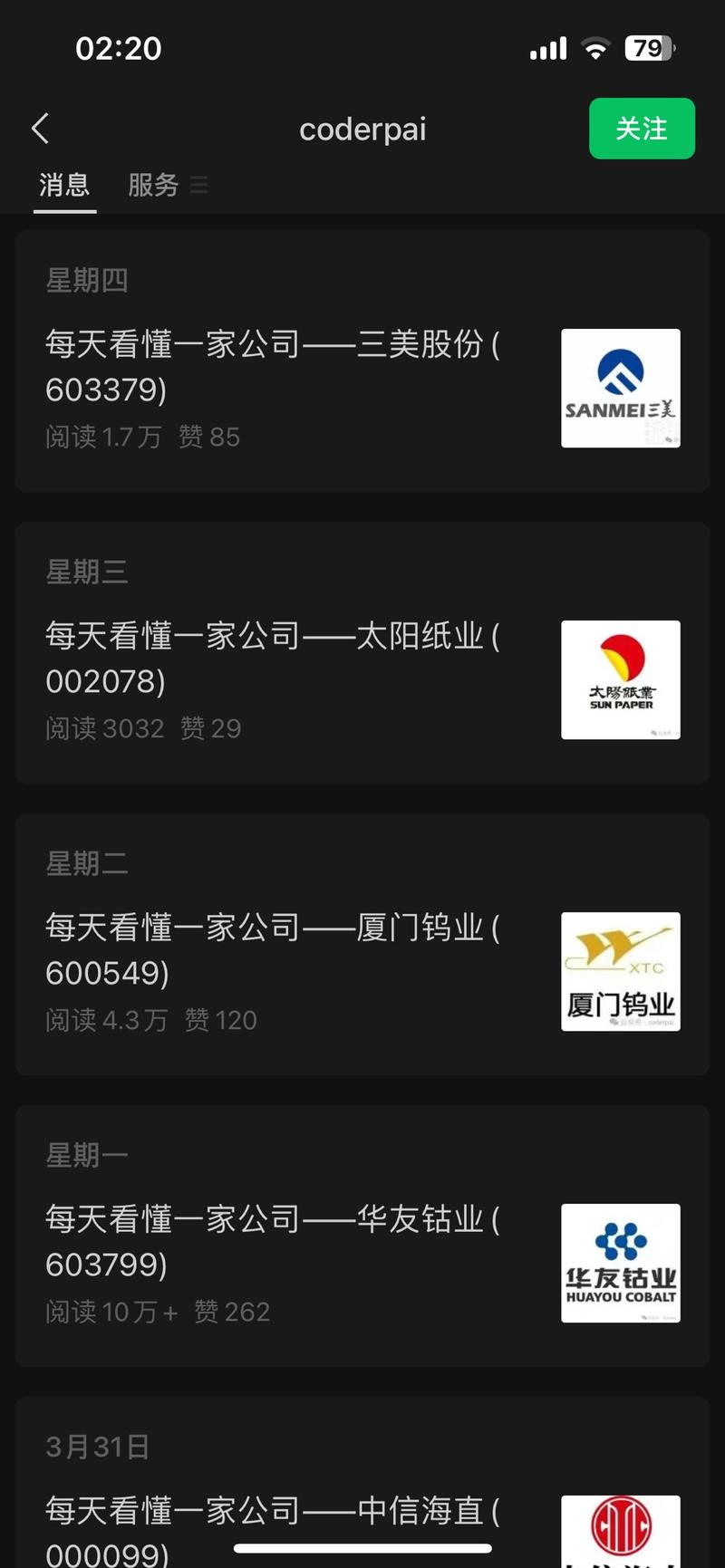This screenshot has height=1568, width=725.
Task: Tap the coderpai account title
Action: 362,129
